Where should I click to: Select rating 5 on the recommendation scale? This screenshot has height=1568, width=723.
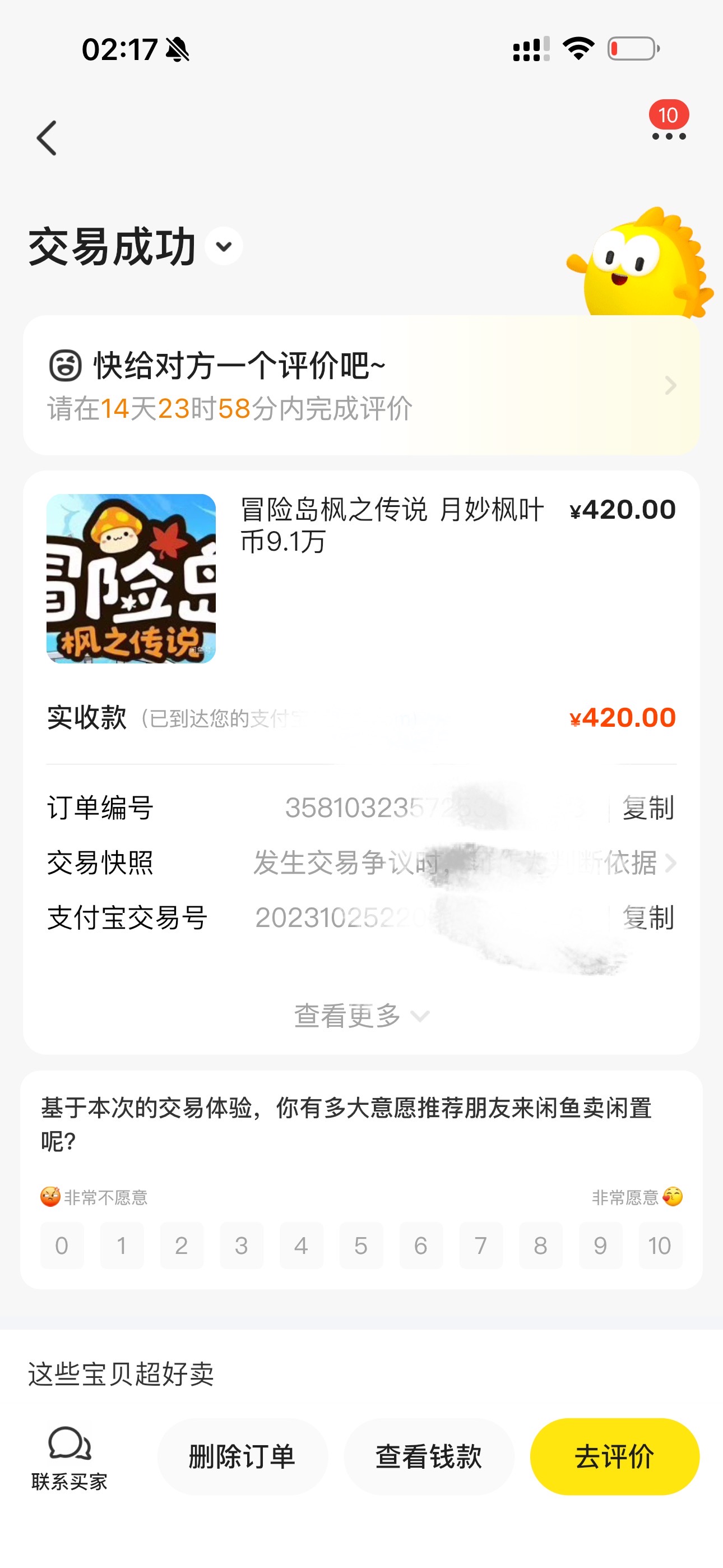[361, 1246]
